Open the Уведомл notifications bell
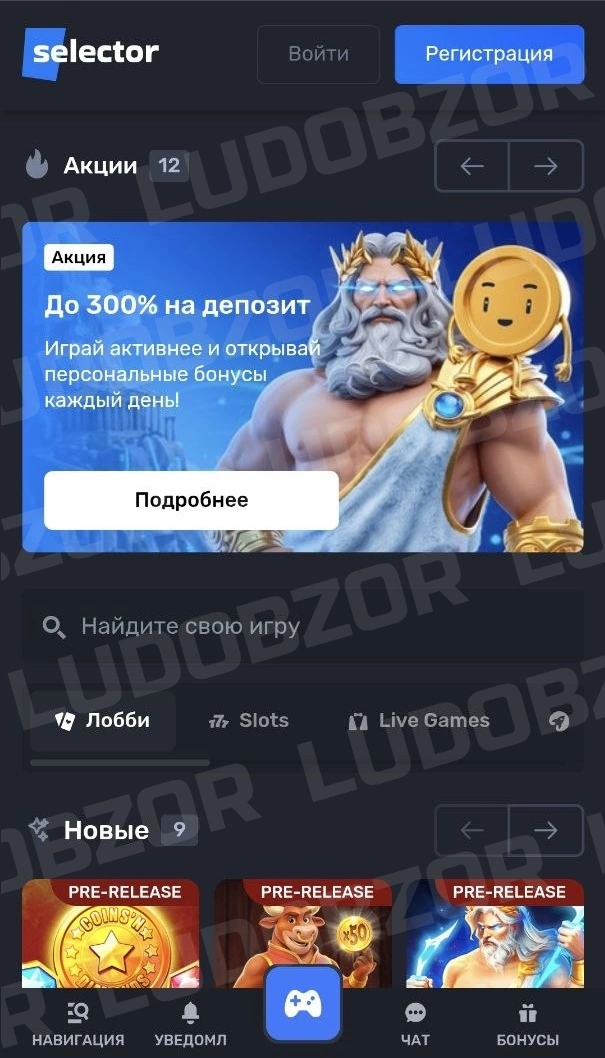Image resolution: width=605 pixels, height=1058 pixels. [190, 1024]
